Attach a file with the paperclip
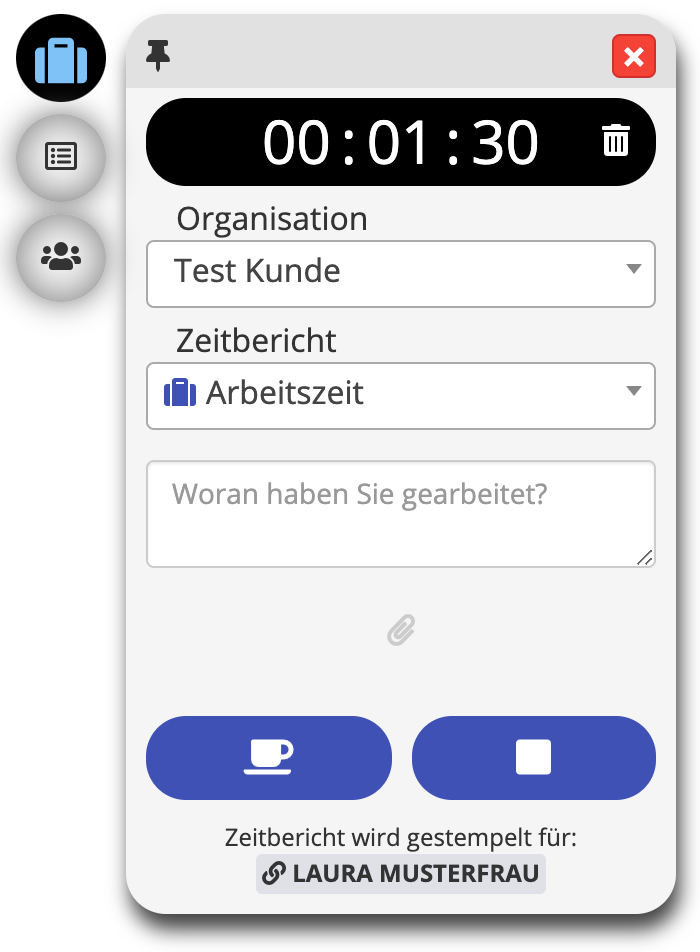This screenshot has width=700, height=952. [x=401, y=630]
